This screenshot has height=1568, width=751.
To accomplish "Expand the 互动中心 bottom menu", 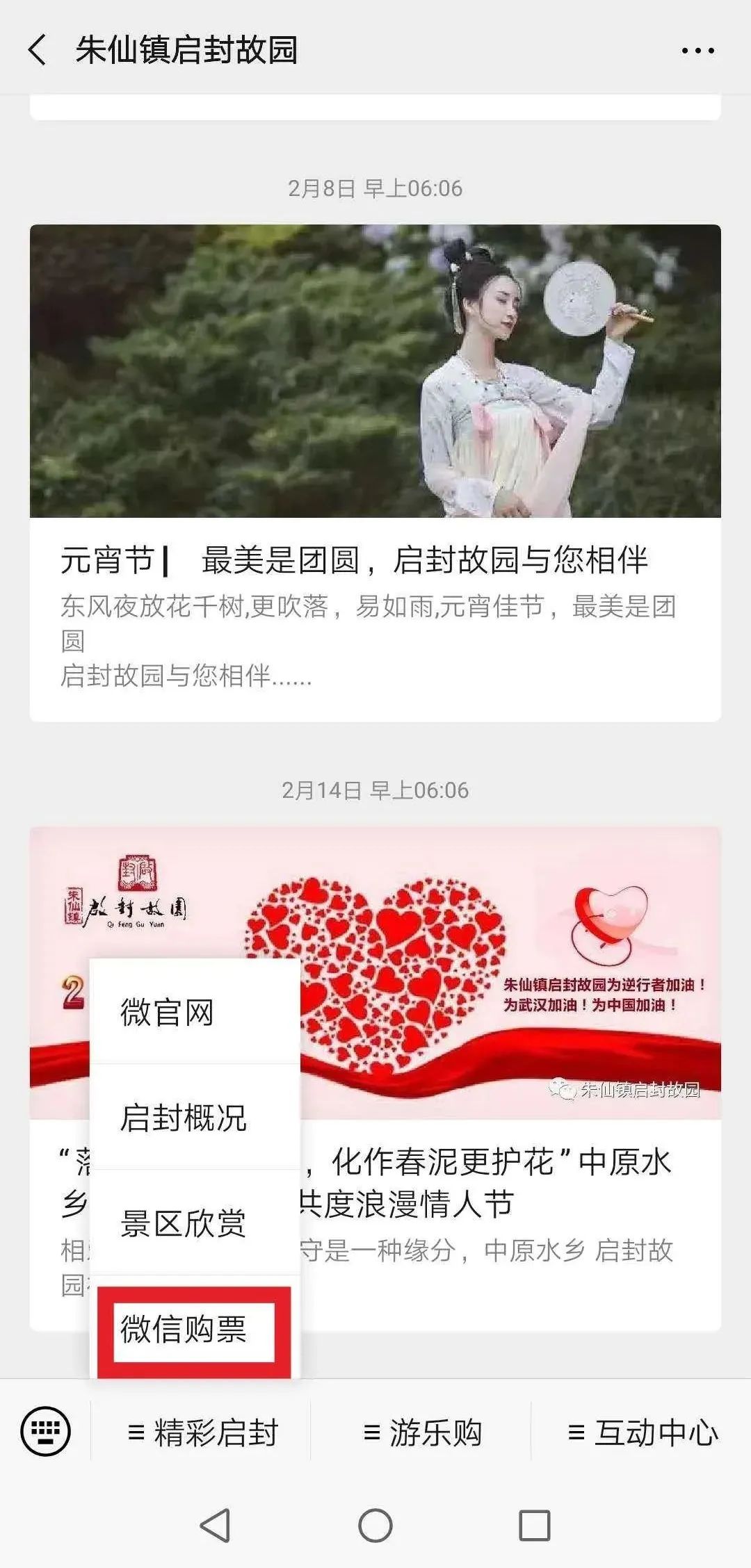I will pos(642,1432).
